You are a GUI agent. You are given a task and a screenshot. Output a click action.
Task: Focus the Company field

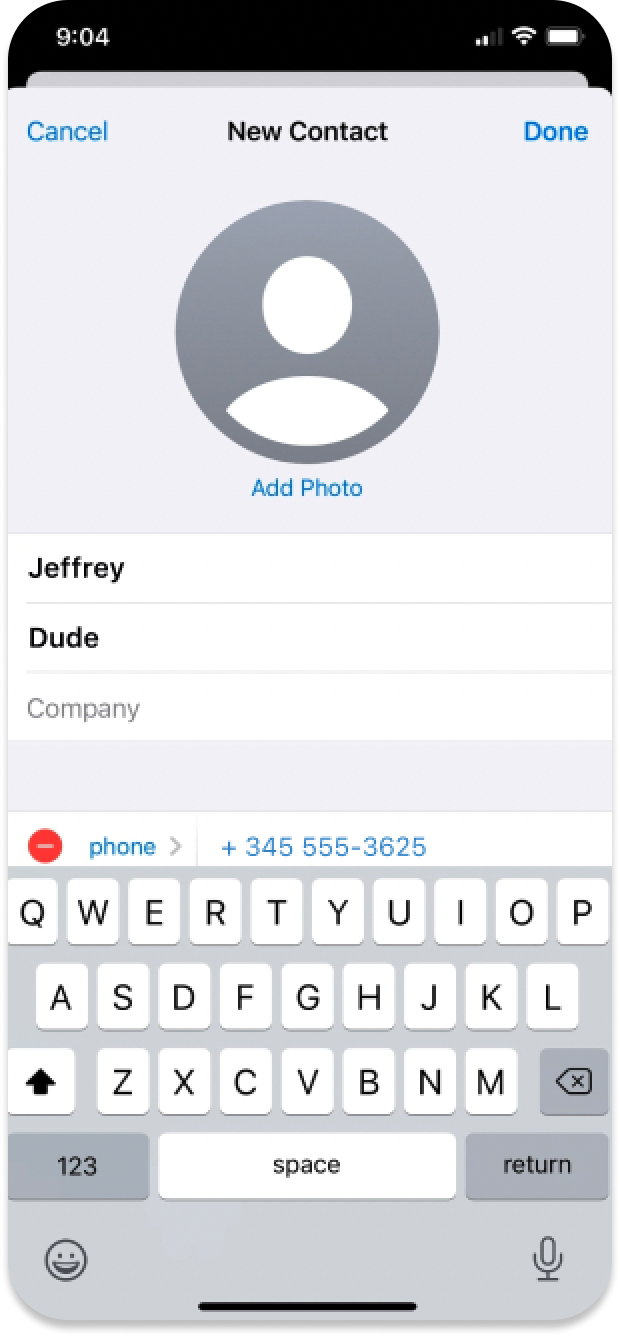(x=310, y=709)
